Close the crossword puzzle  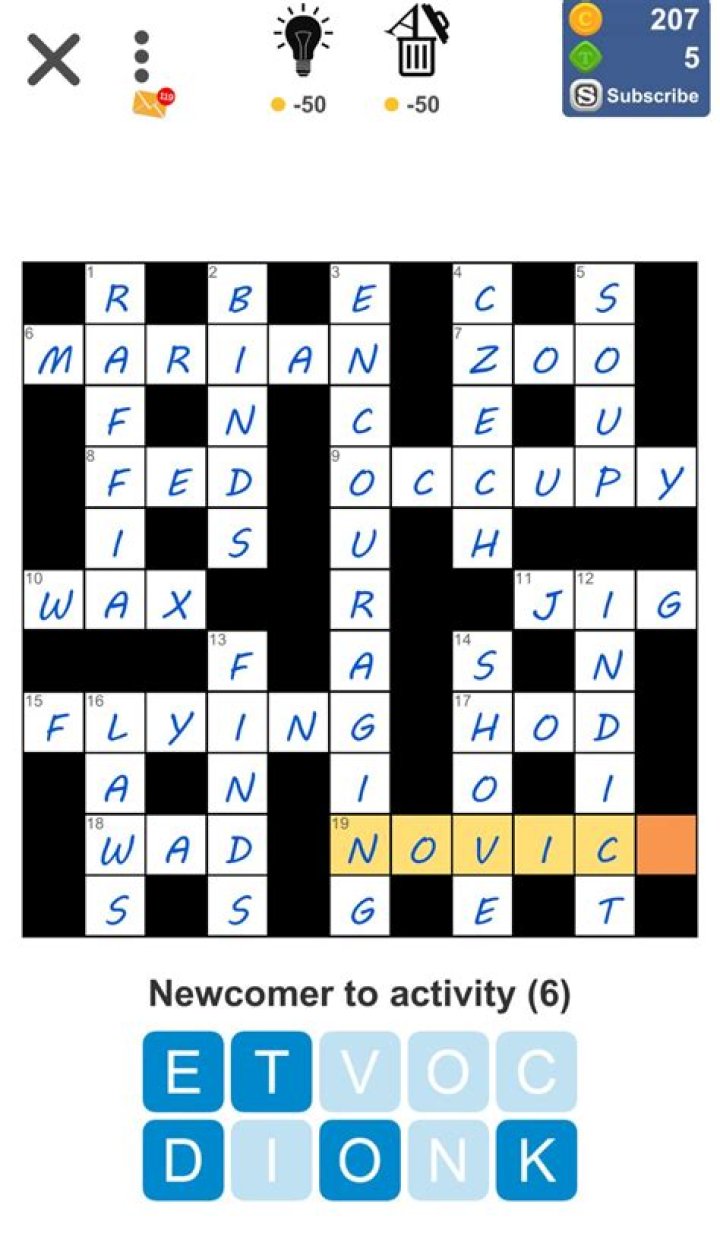pos(53,60)
